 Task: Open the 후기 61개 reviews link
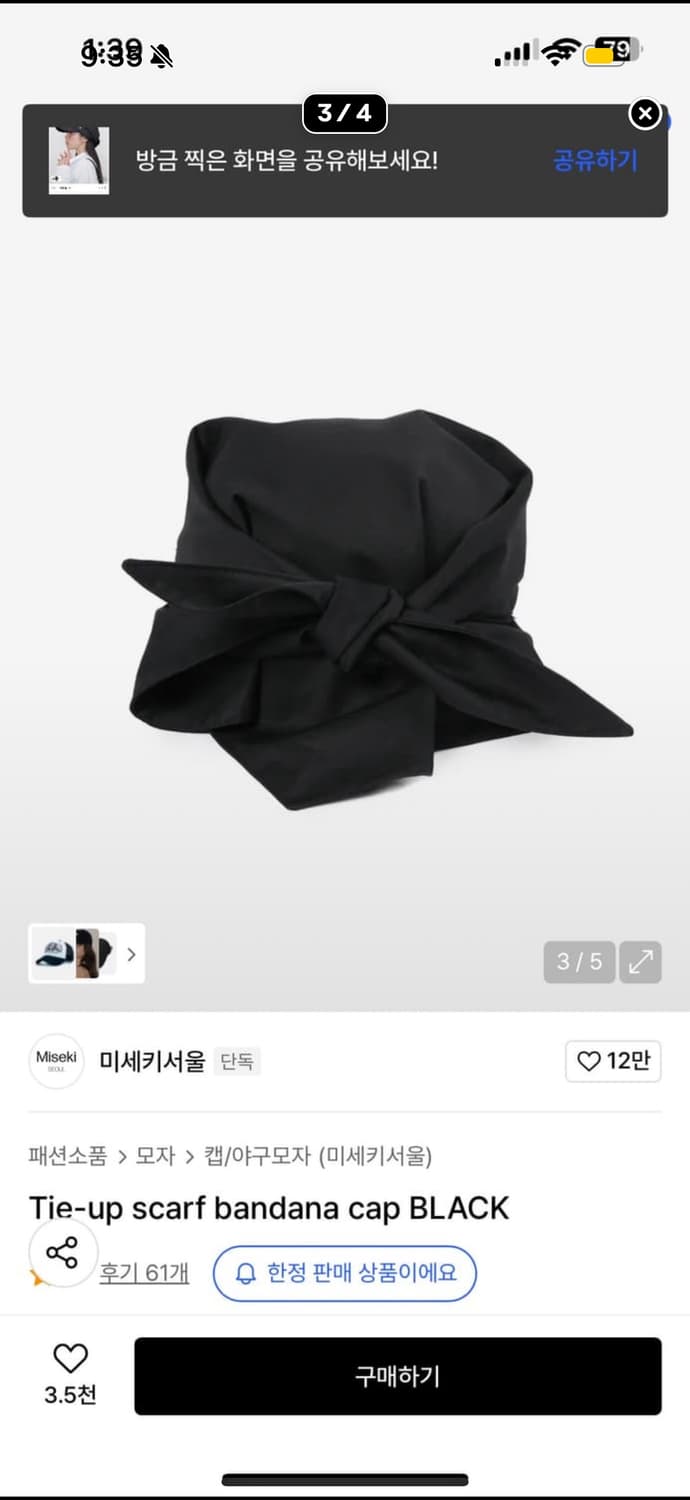[144, 1273]
